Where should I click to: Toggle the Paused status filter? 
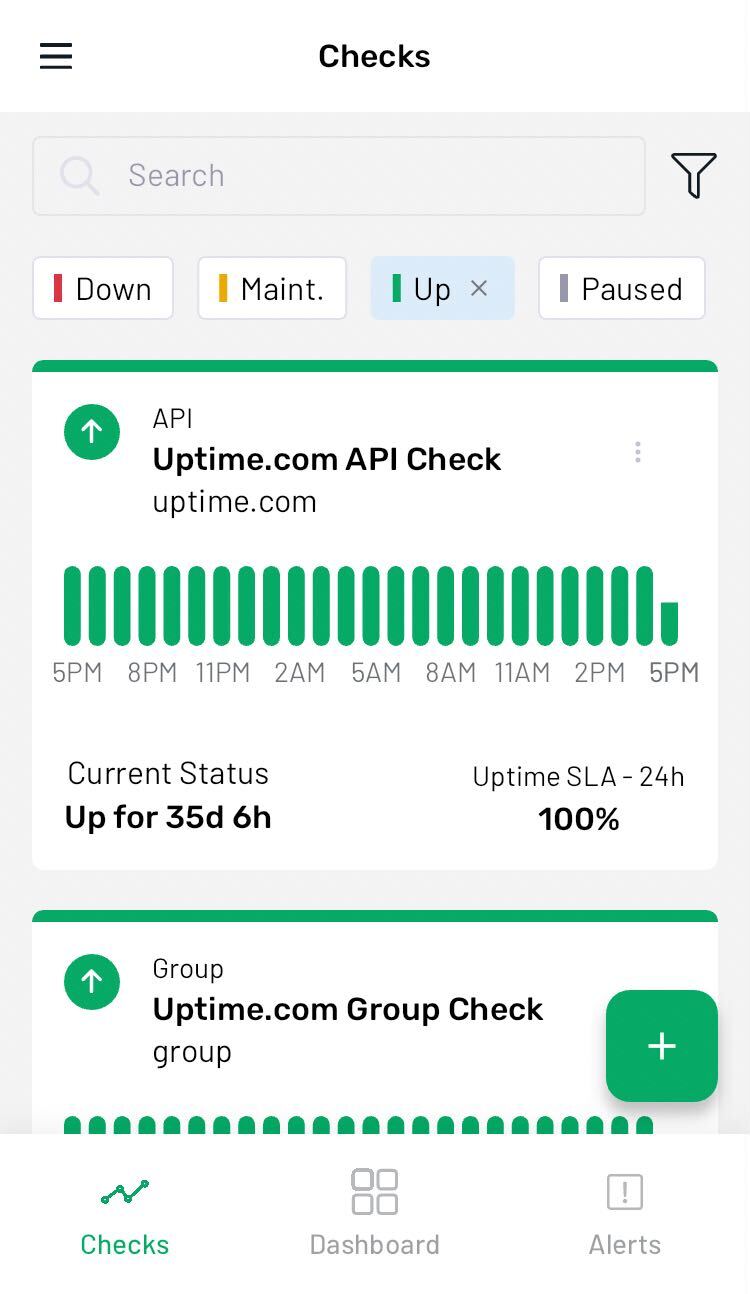click(x=622, y=288)
